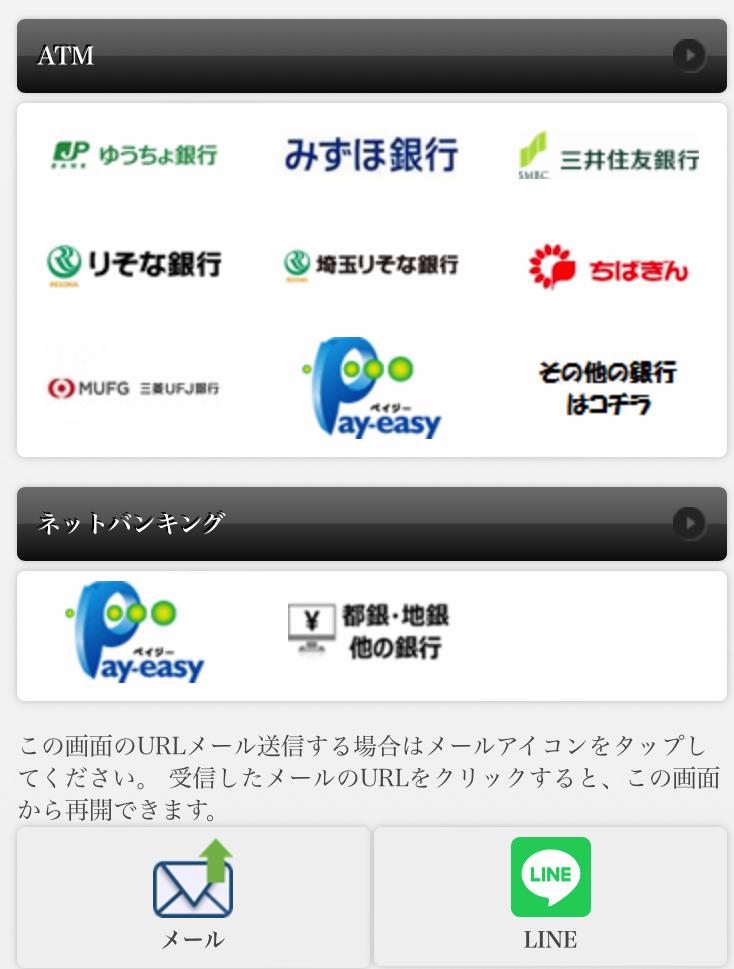Choose みずほ銀行 for ATM payment

coord(371,155)
